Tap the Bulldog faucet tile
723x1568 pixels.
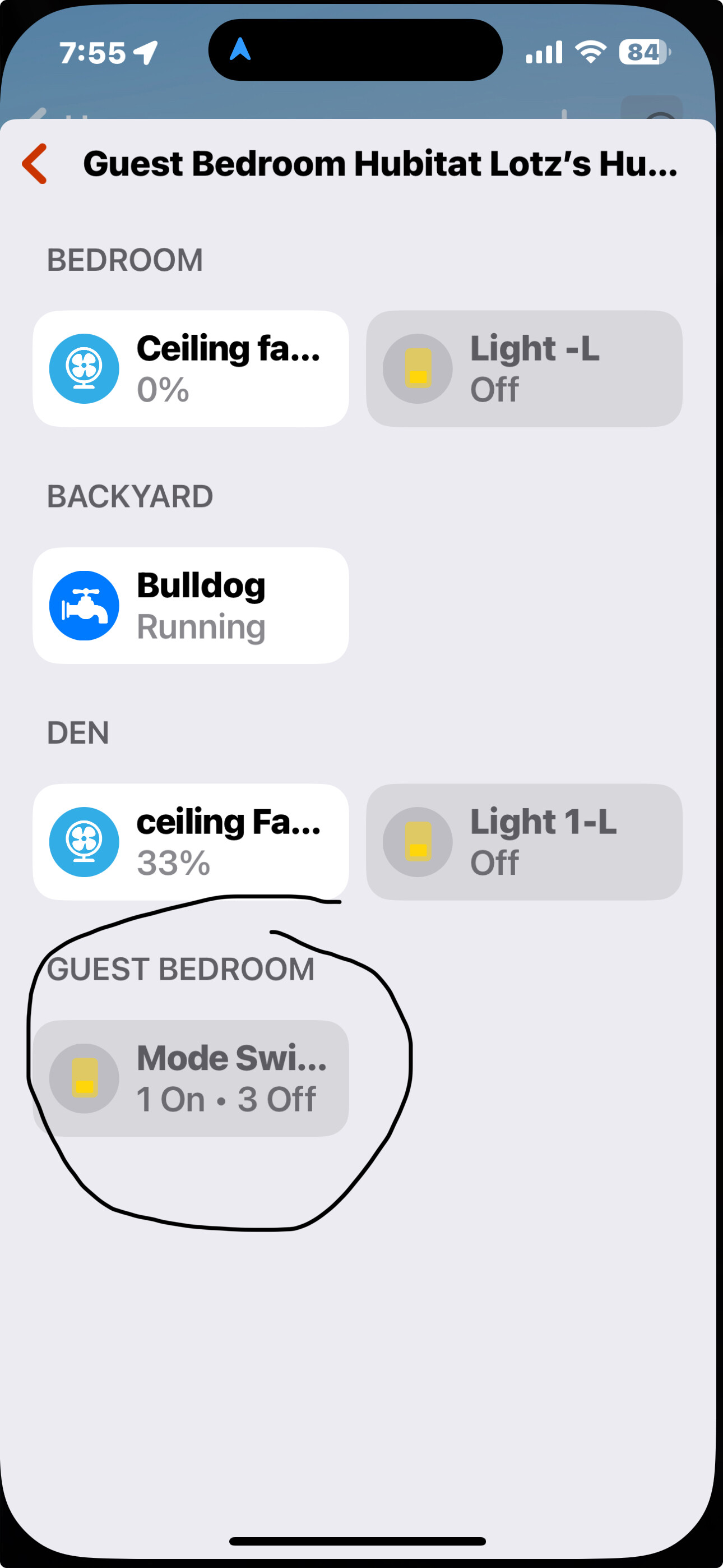[x=84, y=605]
